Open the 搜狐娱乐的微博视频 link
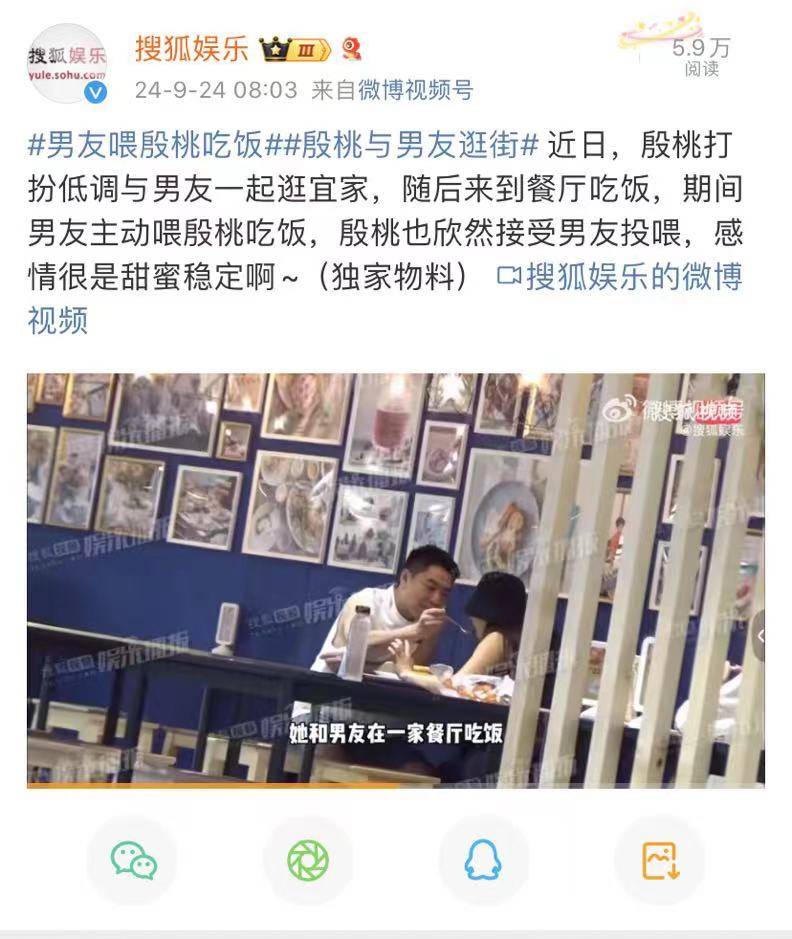This screenshot has width=792, height=939. [x=620, y=277]
